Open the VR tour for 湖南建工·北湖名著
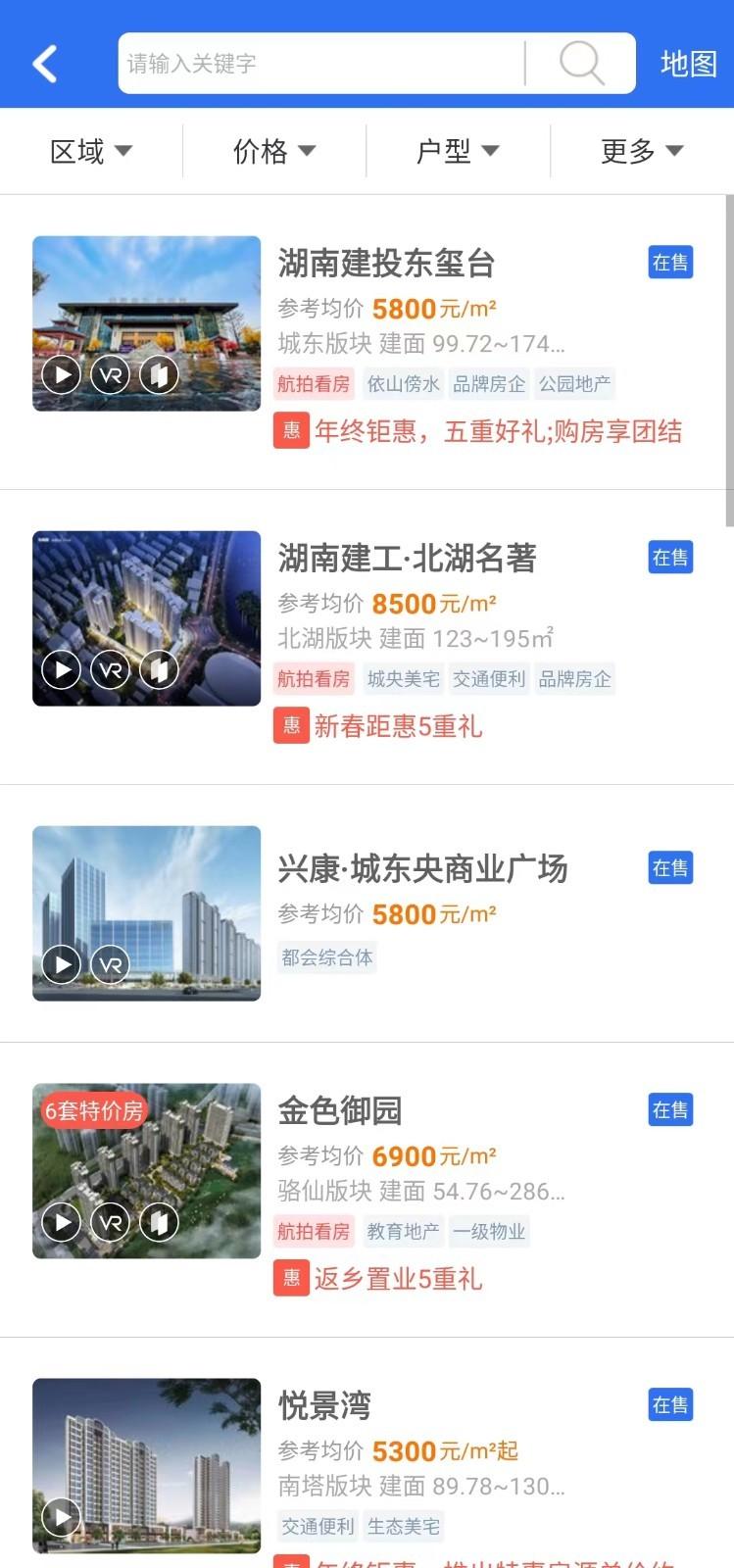The image size is (734, 1568). (110, 669)
